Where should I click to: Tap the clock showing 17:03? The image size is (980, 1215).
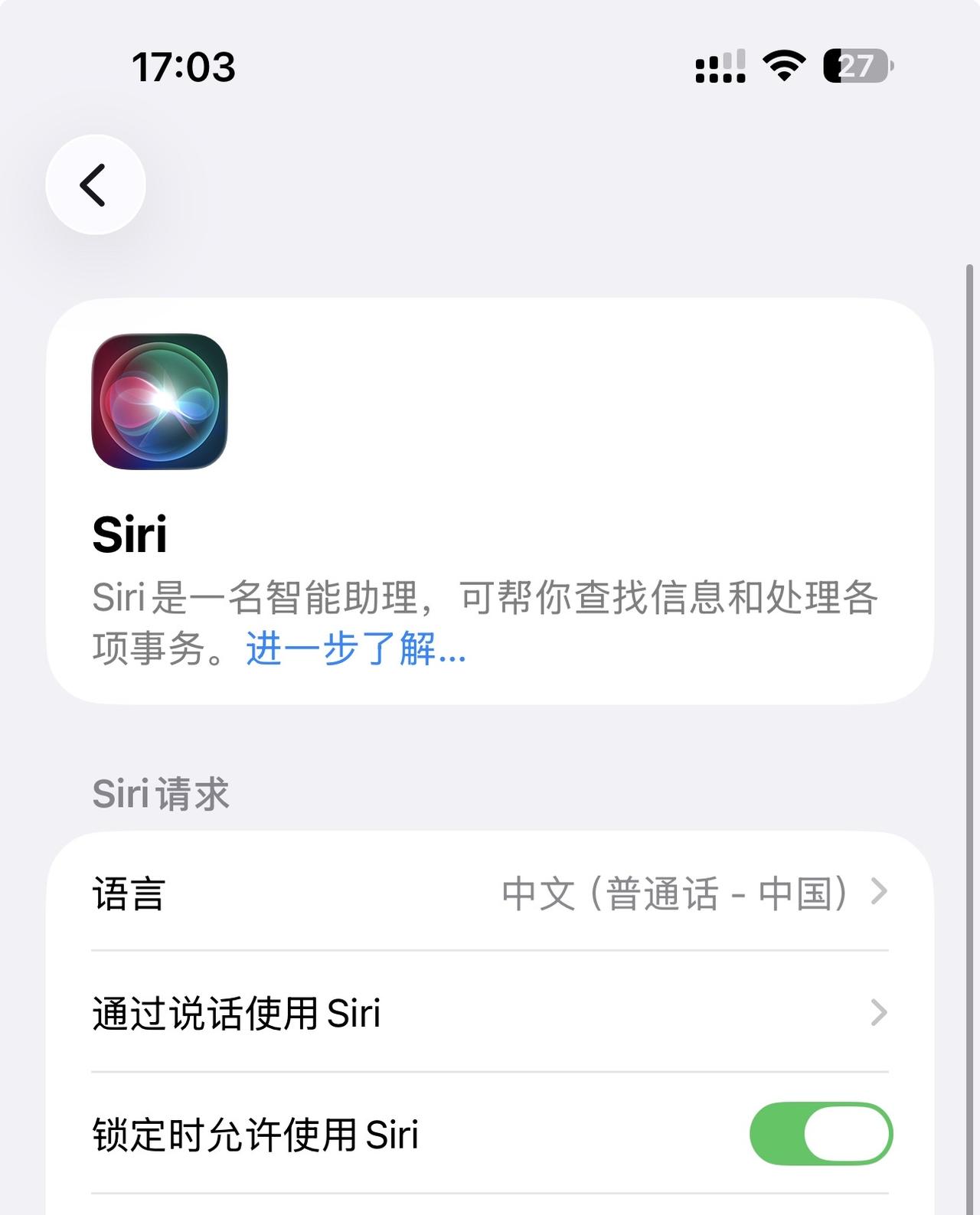(184, 68)
